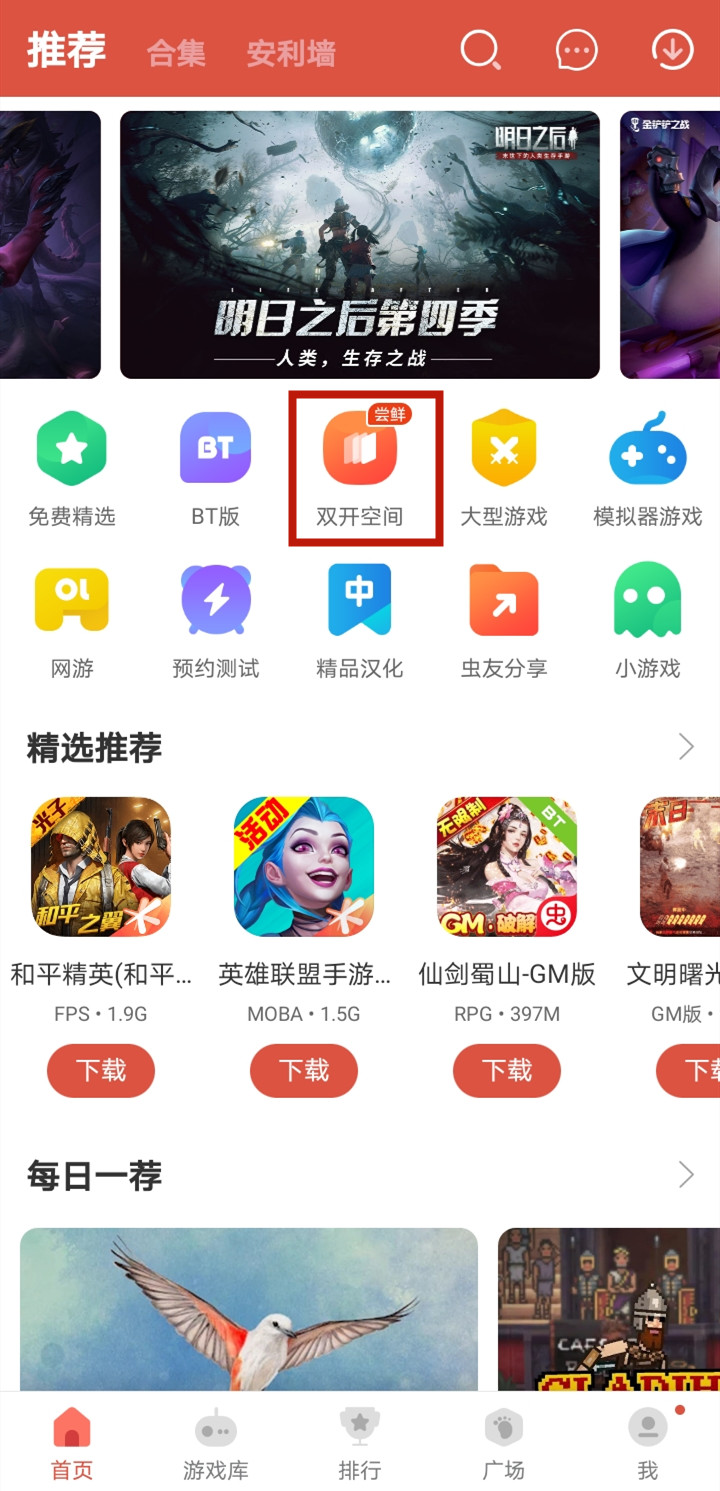Open the messages bubble icon

577,50
